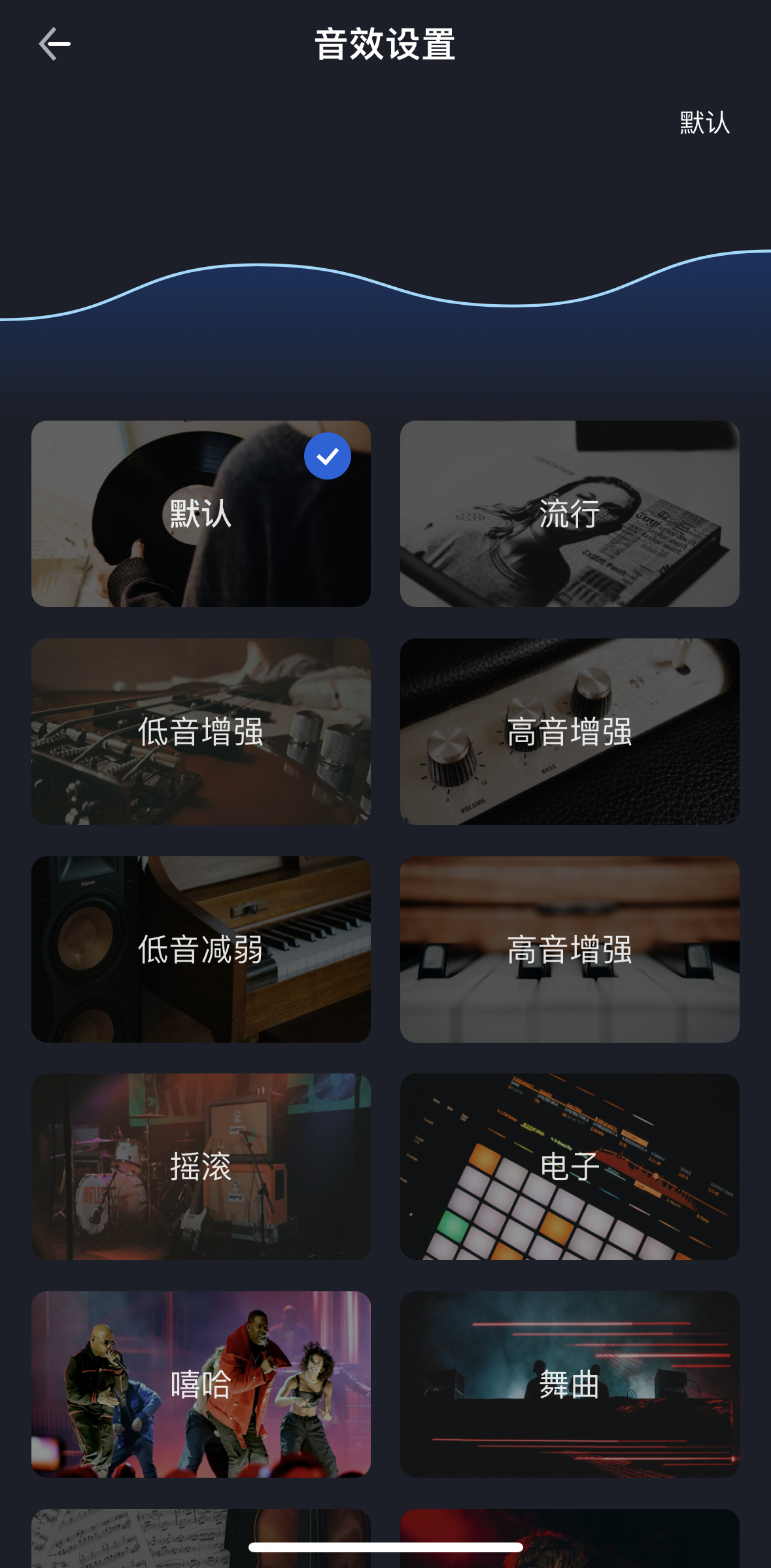Choose the 流行 sound effect
The image size is (771, 1568).
tap(570, 514)
